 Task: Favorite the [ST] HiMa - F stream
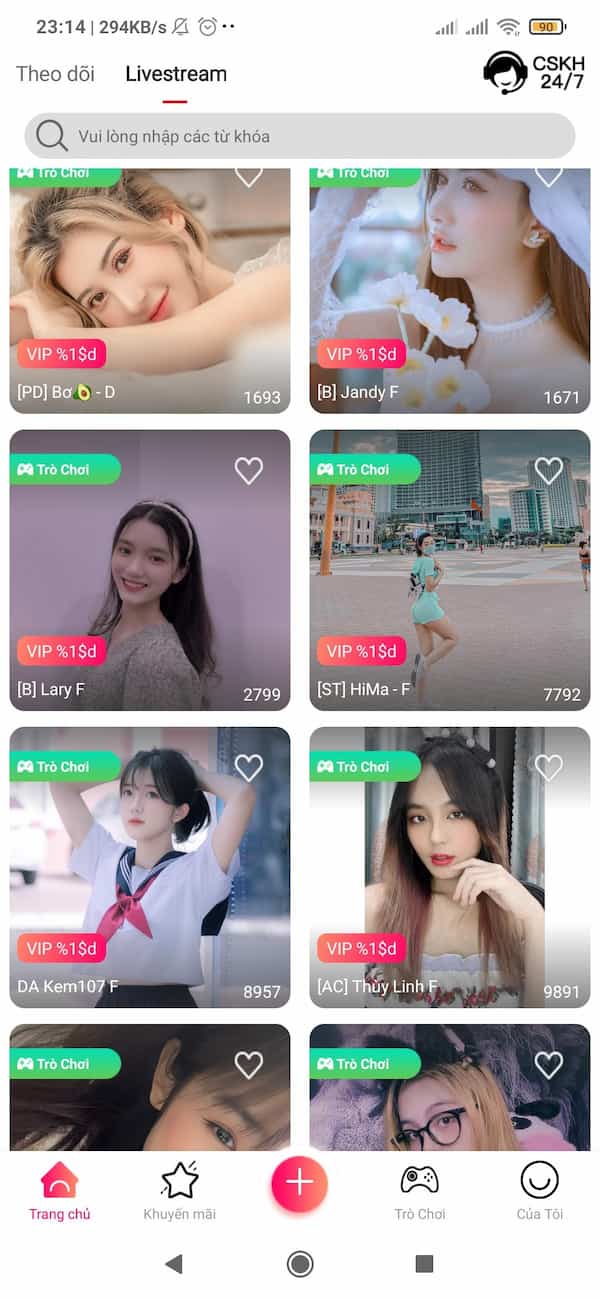point(548,470)
